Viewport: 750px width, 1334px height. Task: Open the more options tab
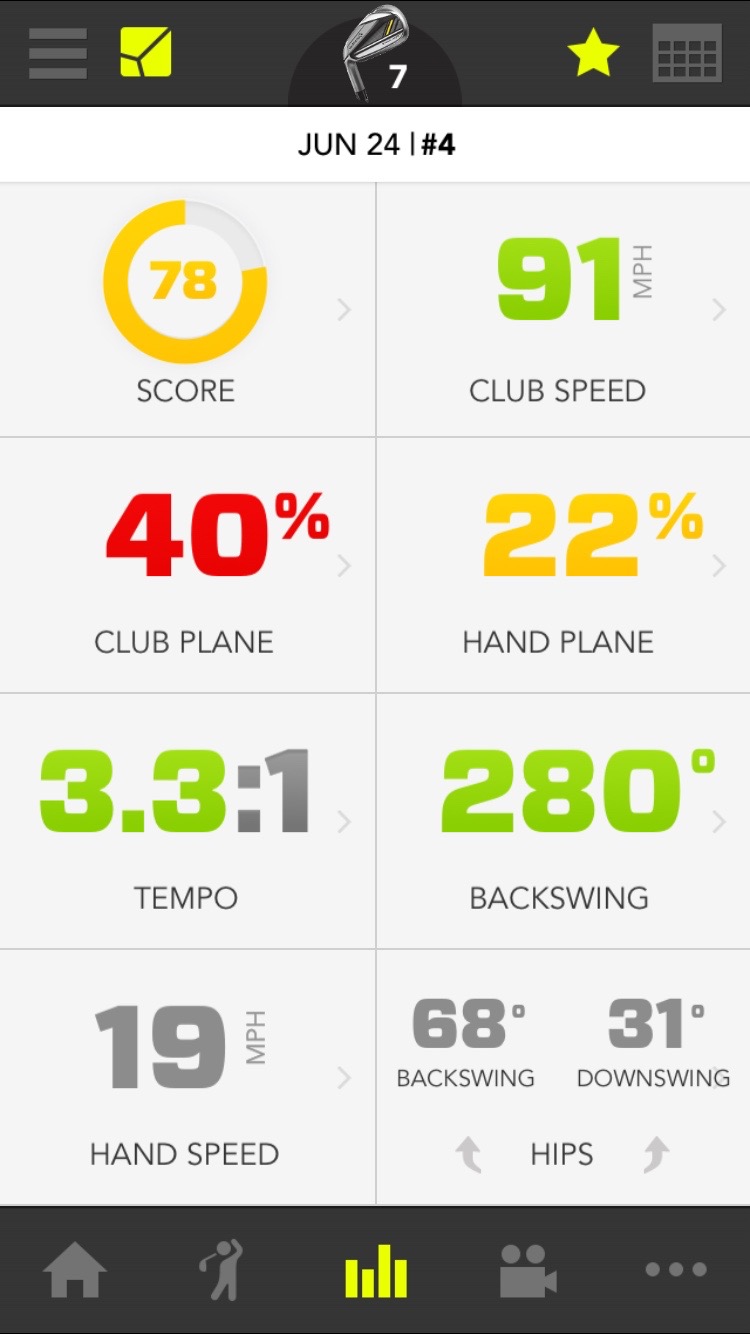(x=676, y=1270)
